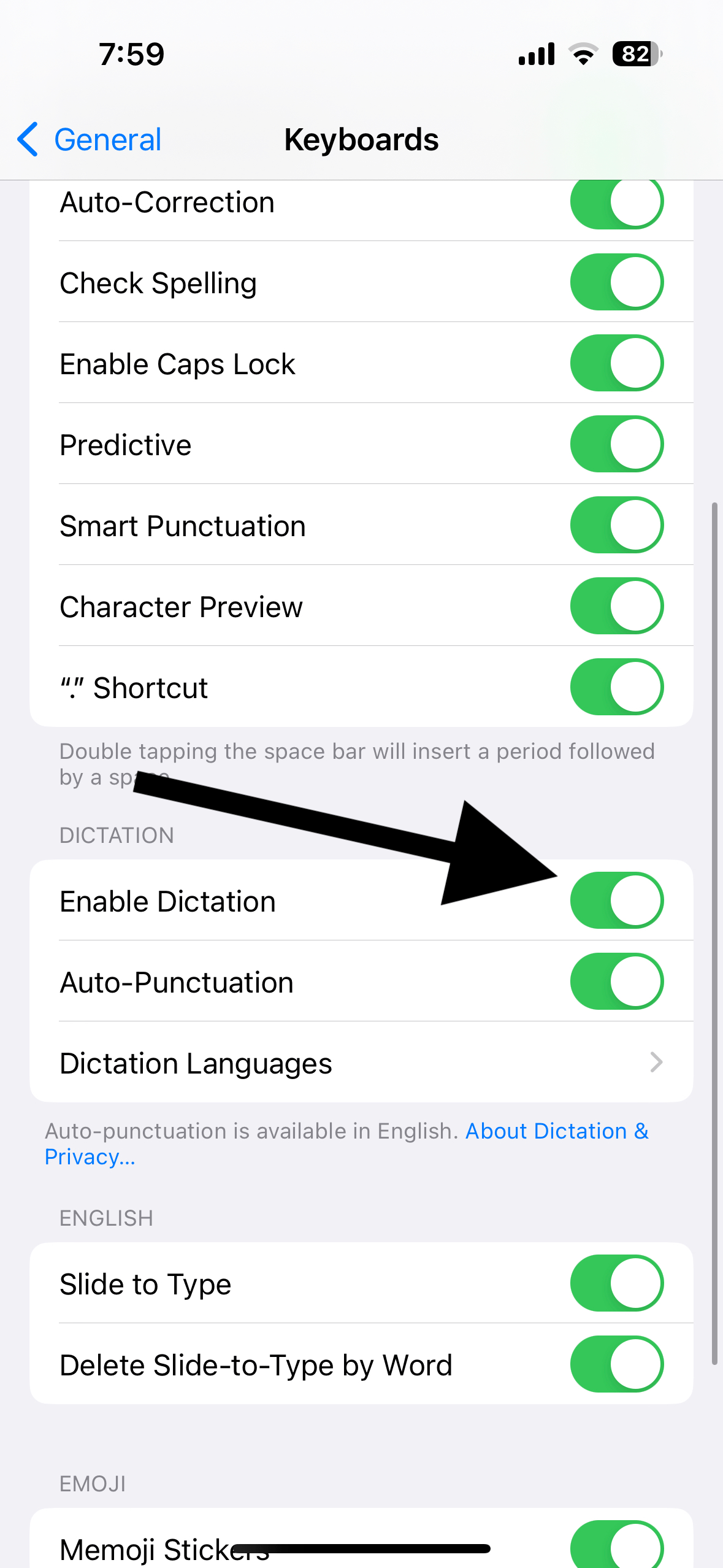Screen dimensions: 723x1568
Task: Open About Dictation & Privacy link
Action: coord(556,1131)
